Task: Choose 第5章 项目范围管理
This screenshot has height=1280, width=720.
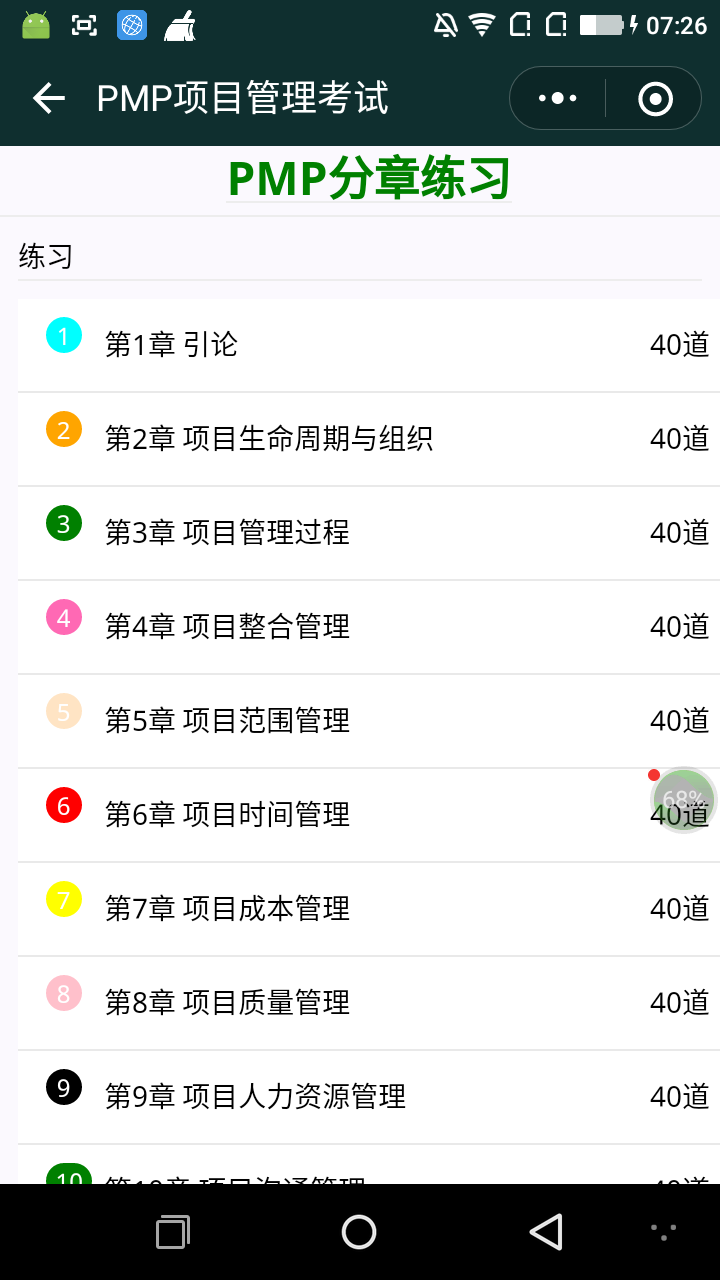Action: (x=368, y=721)
